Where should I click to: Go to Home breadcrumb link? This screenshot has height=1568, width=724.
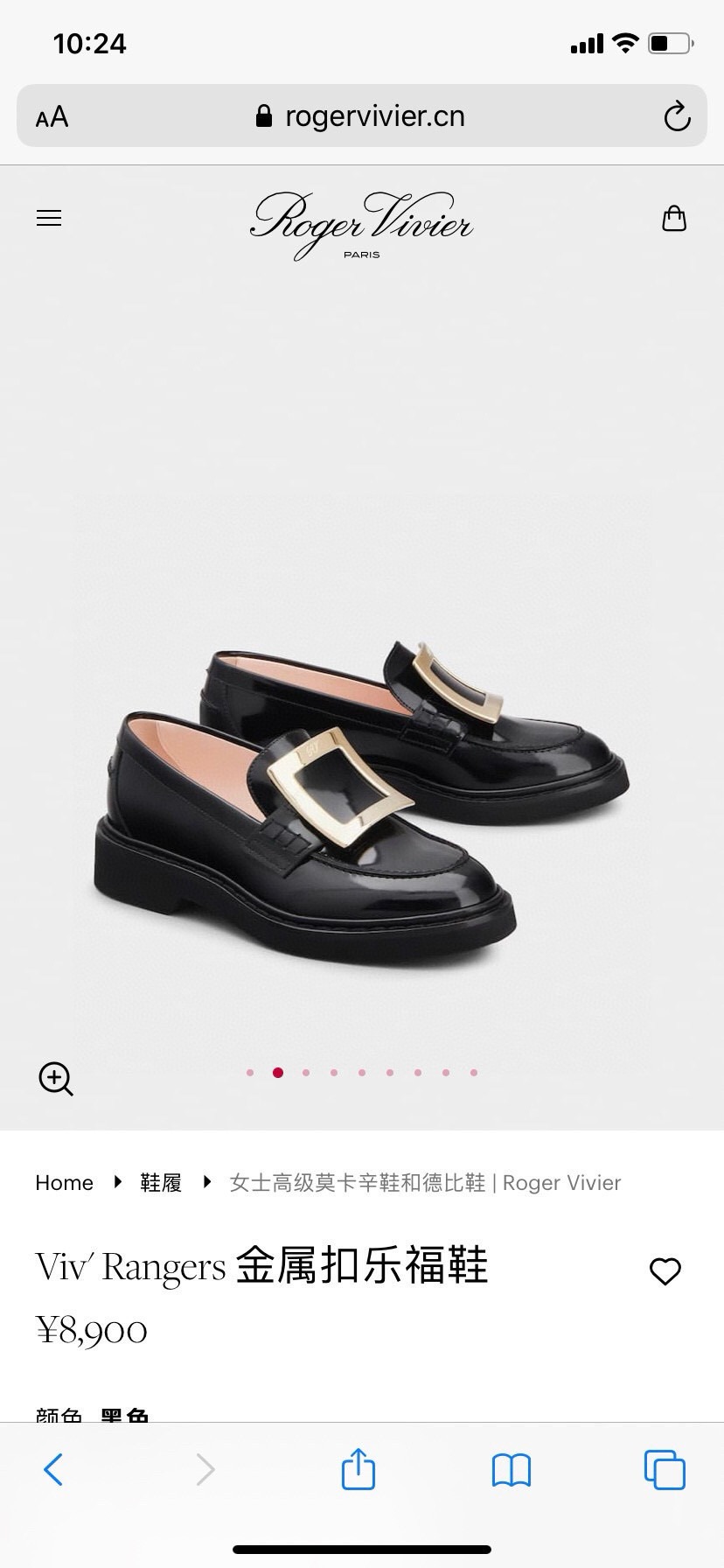tap(64, 1182)
